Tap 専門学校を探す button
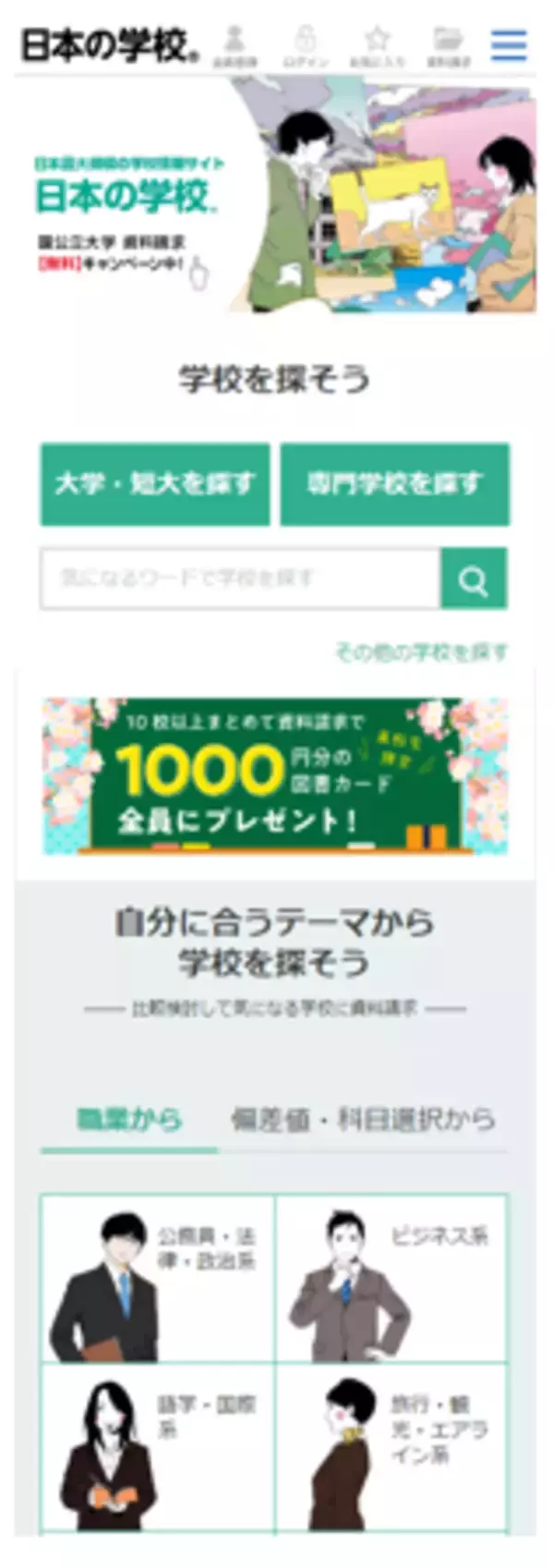Viewport: 554px width, 1568px height. [x=395, y=484]
